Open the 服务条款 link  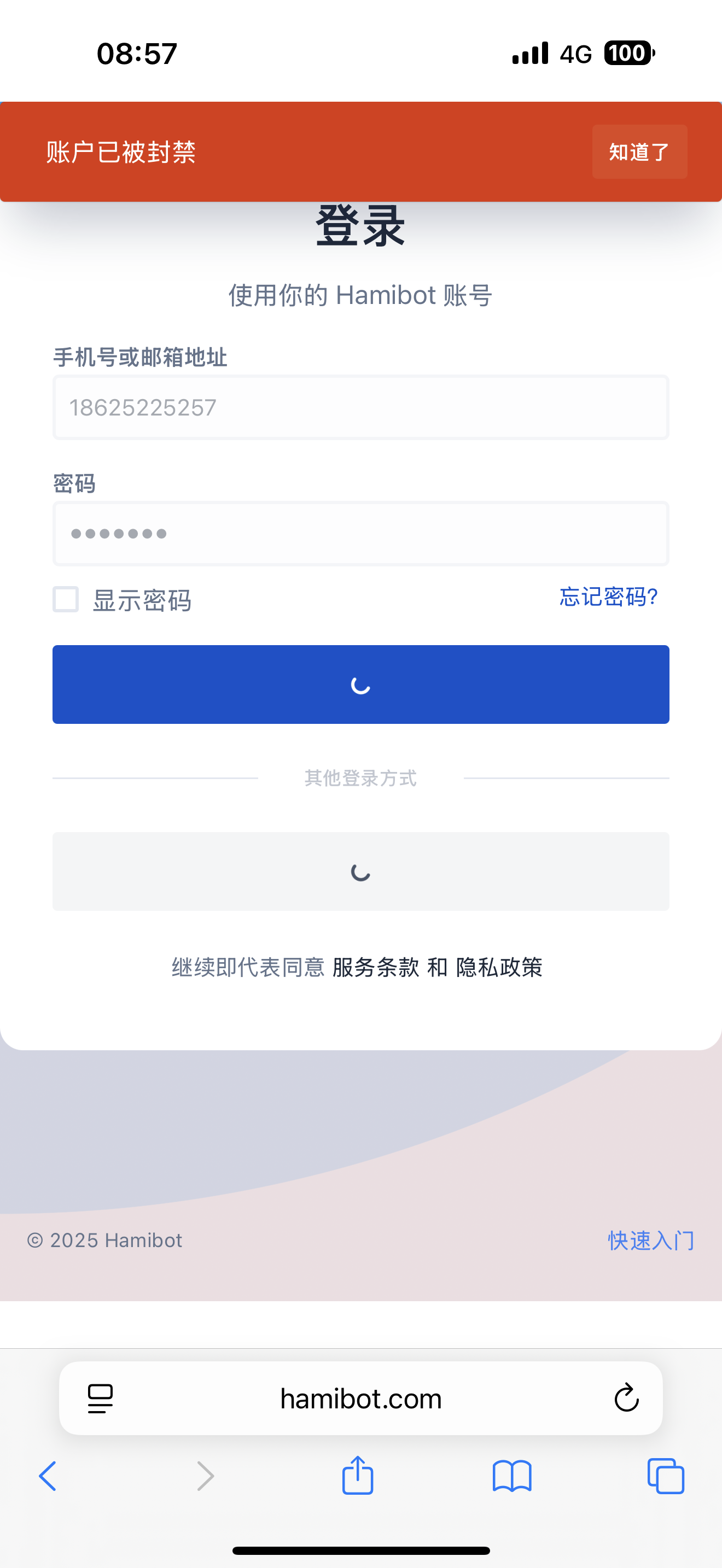click(x=376, y=967)
